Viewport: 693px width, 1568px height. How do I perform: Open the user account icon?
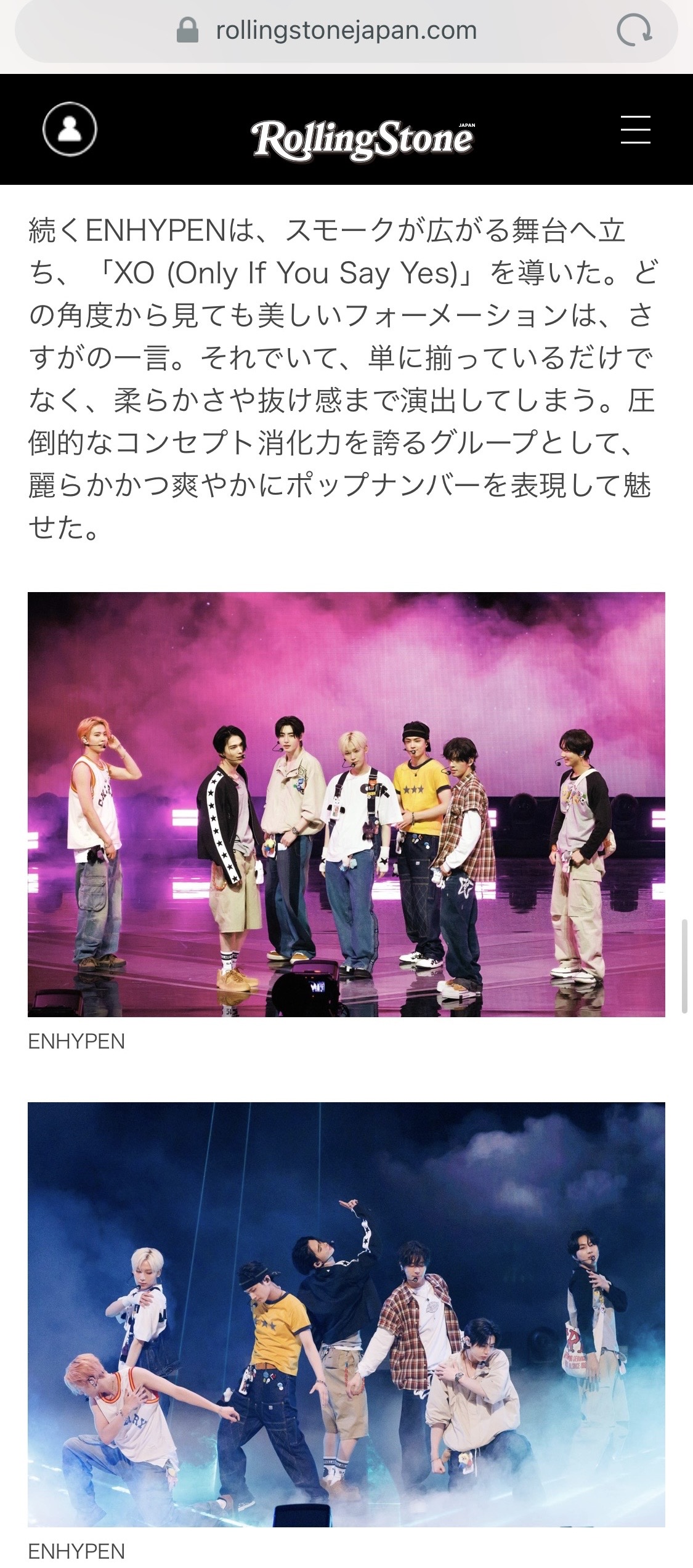pos(70,129)
